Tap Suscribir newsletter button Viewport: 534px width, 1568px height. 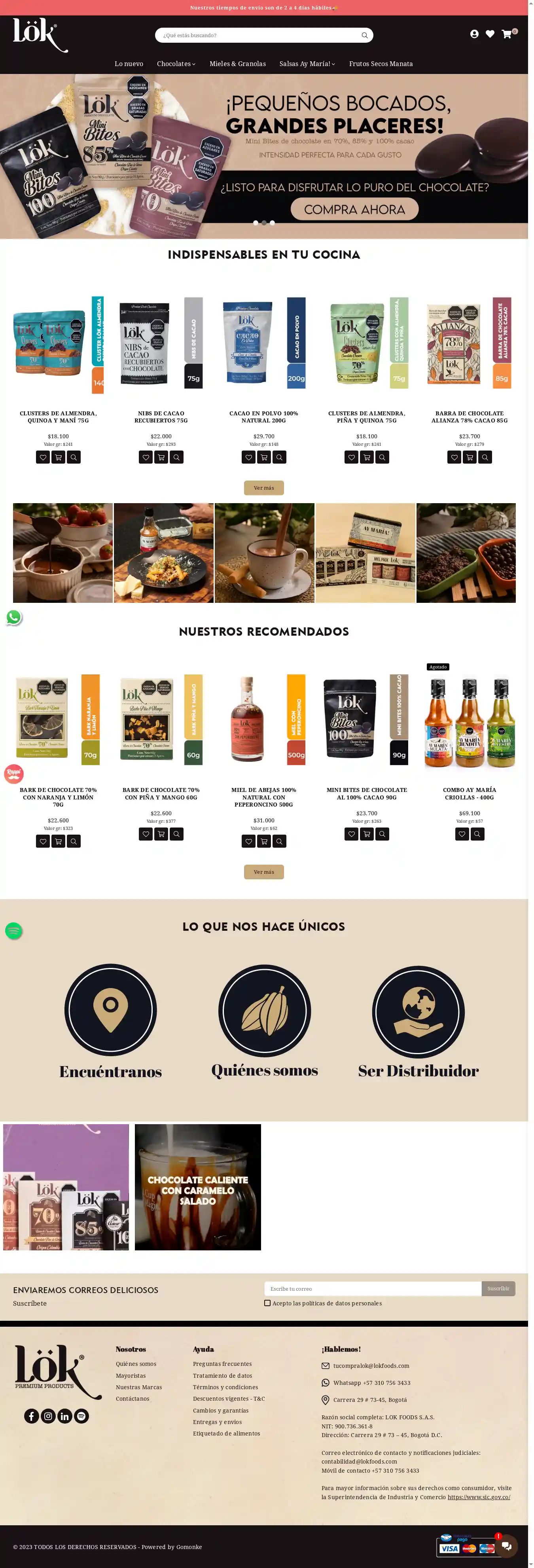498,1289
